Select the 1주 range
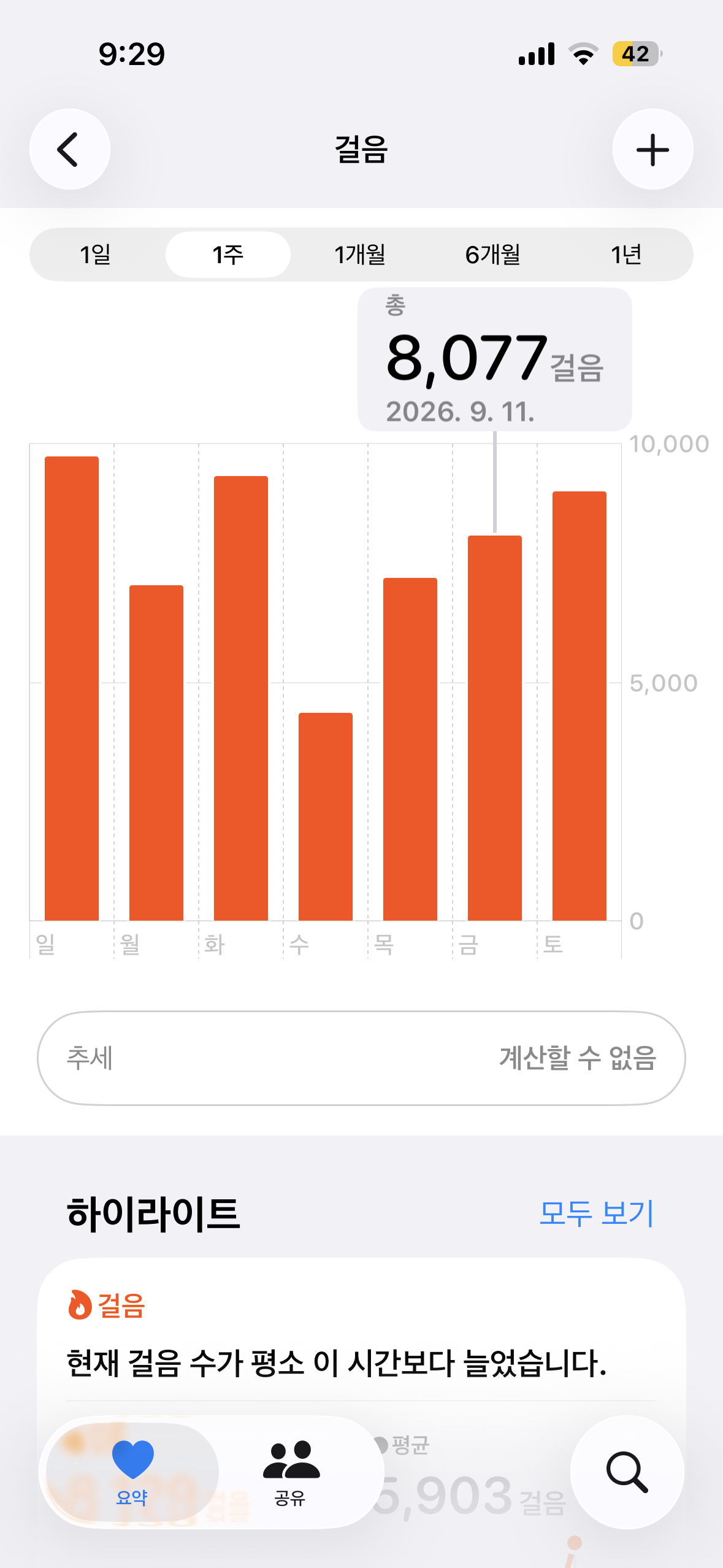 228,255
